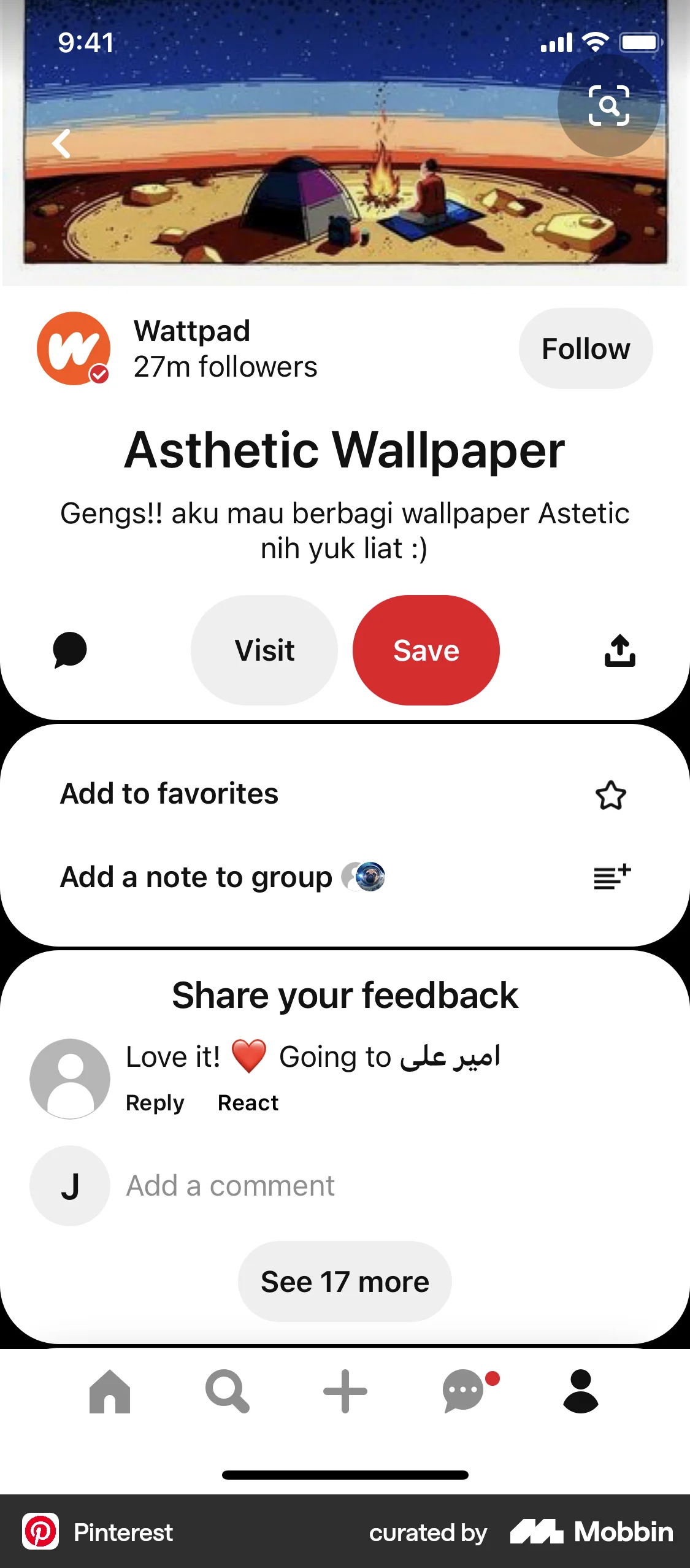
Task: Reply to the Love it comment
Action: tap(155, 1102)
